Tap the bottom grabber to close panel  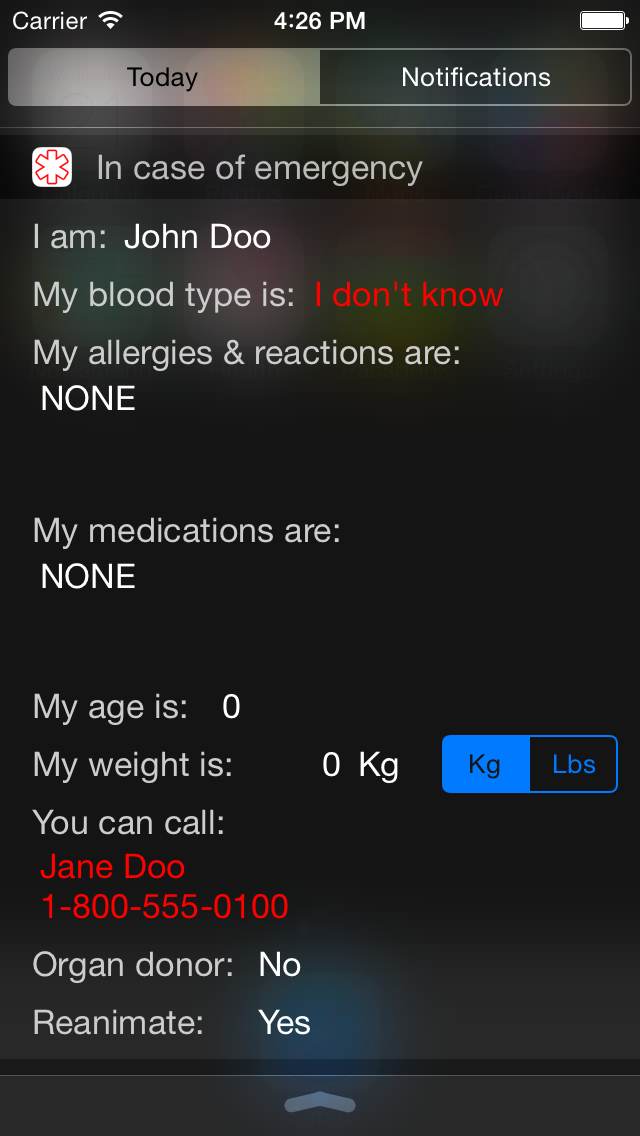point(320,1102)
